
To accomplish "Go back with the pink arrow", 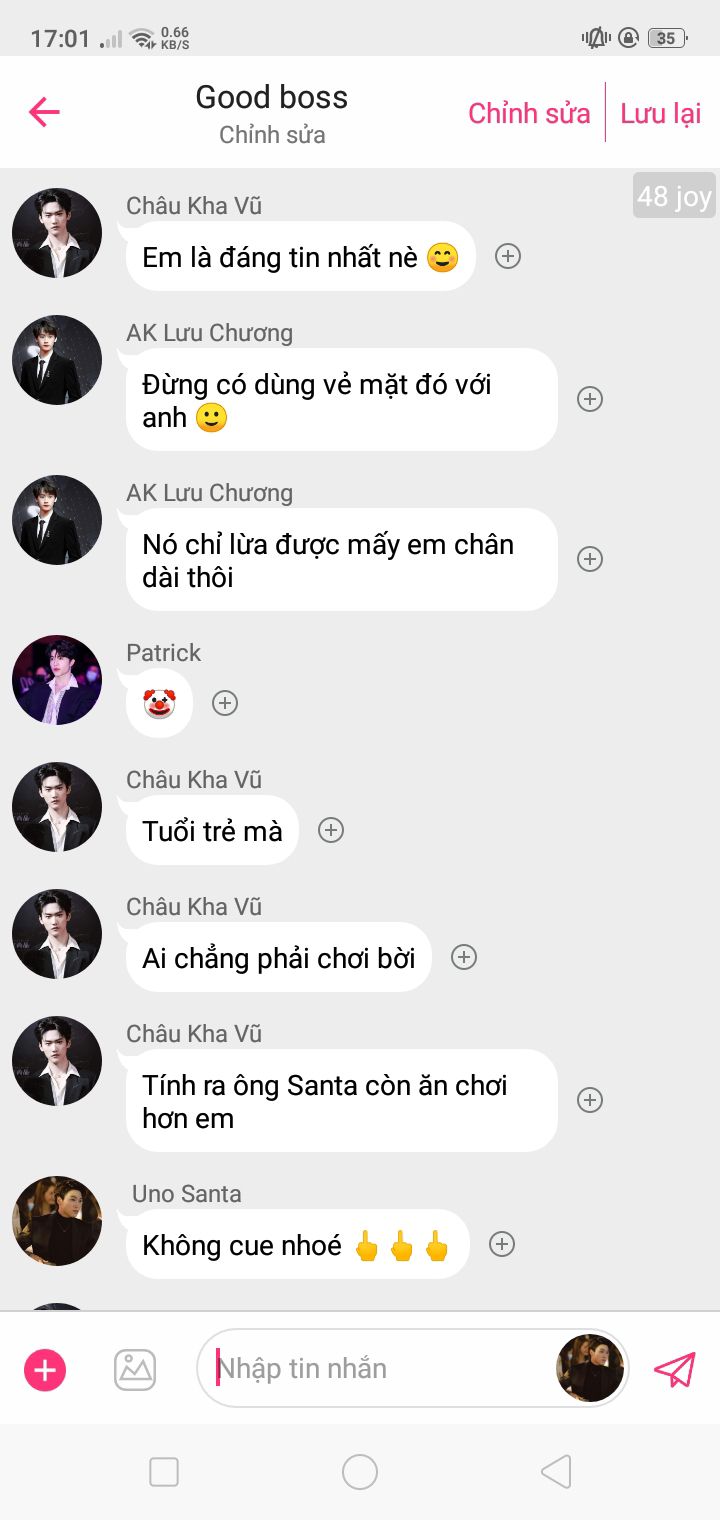I will coord(44,112).
